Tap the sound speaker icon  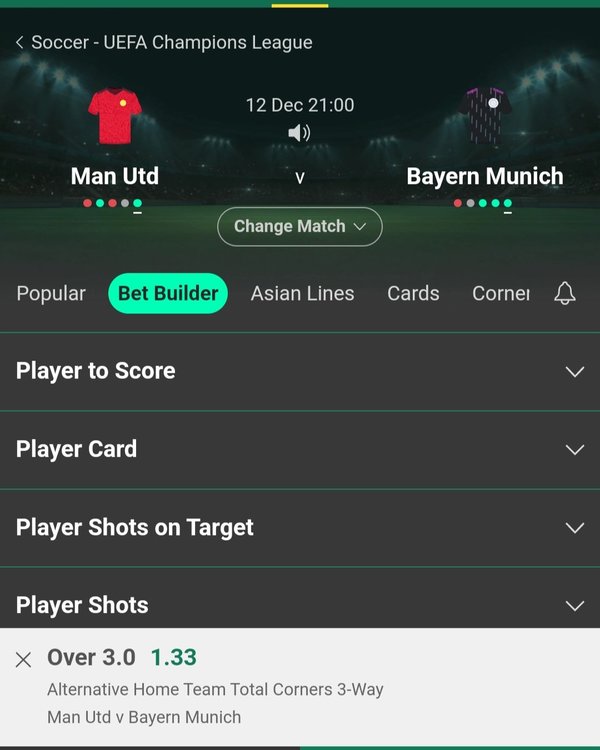point(299,133)
